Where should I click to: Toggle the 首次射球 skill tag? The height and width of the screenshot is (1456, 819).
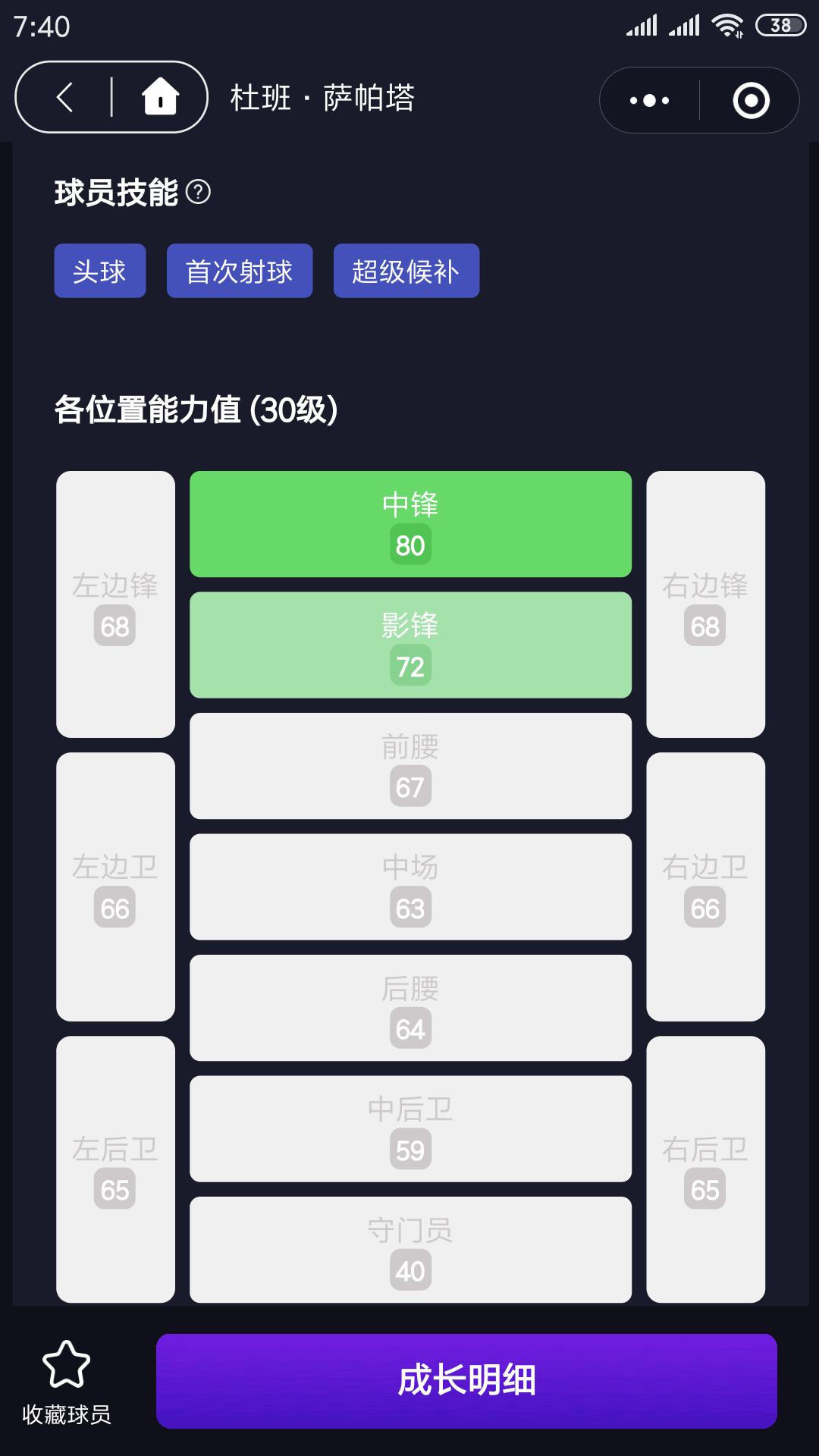[240, 271]
